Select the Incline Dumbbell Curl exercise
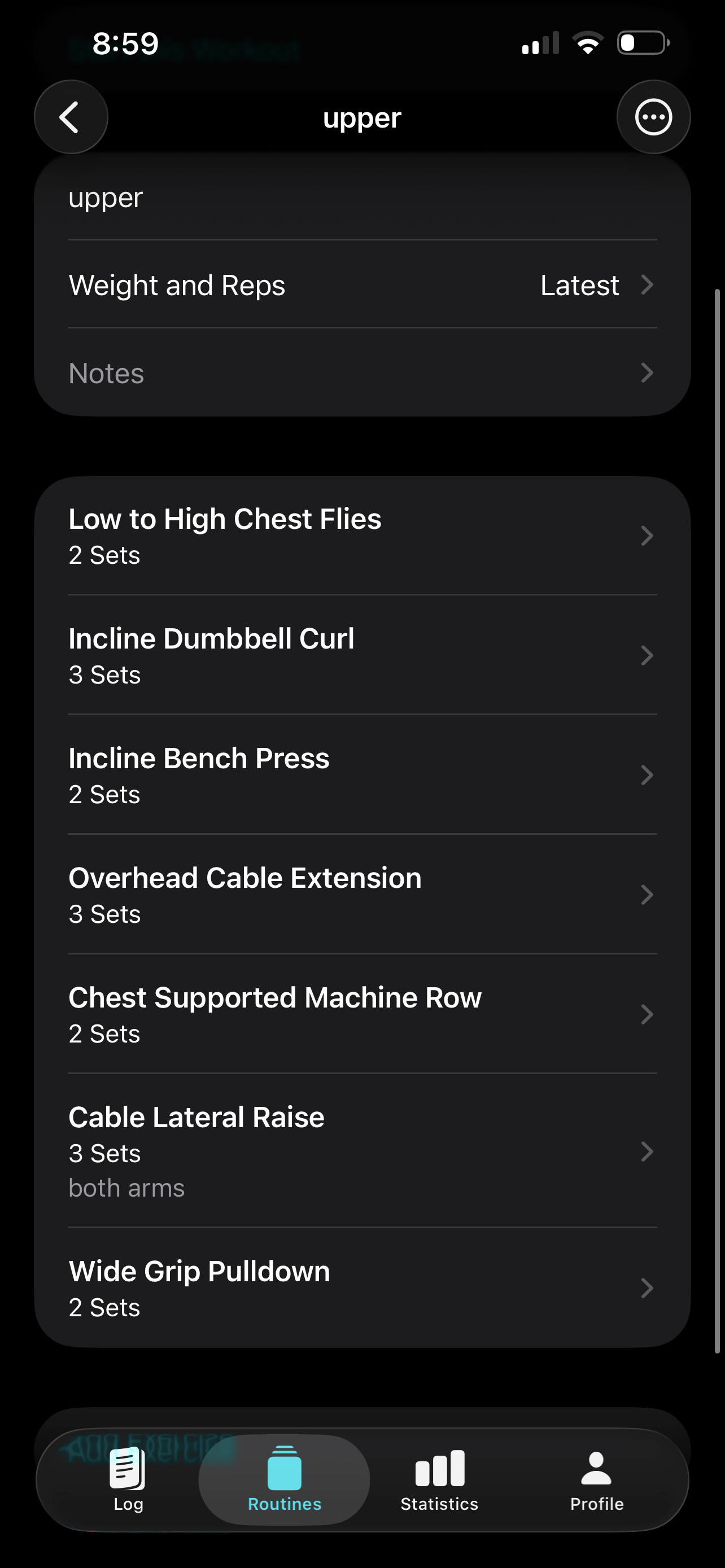725x1568 pixels. 361,655
